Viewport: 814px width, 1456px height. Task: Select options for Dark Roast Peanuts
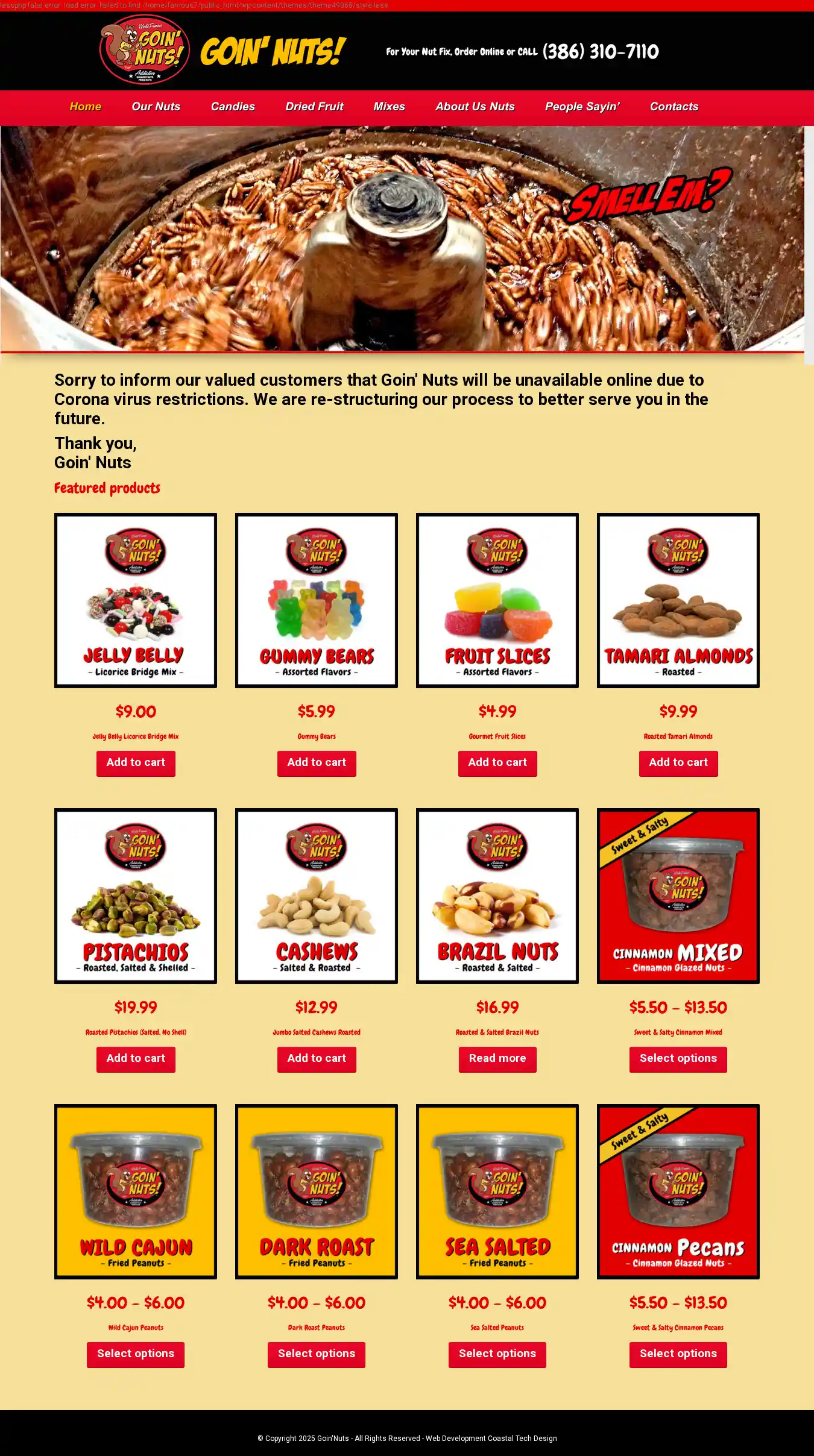317,1354
